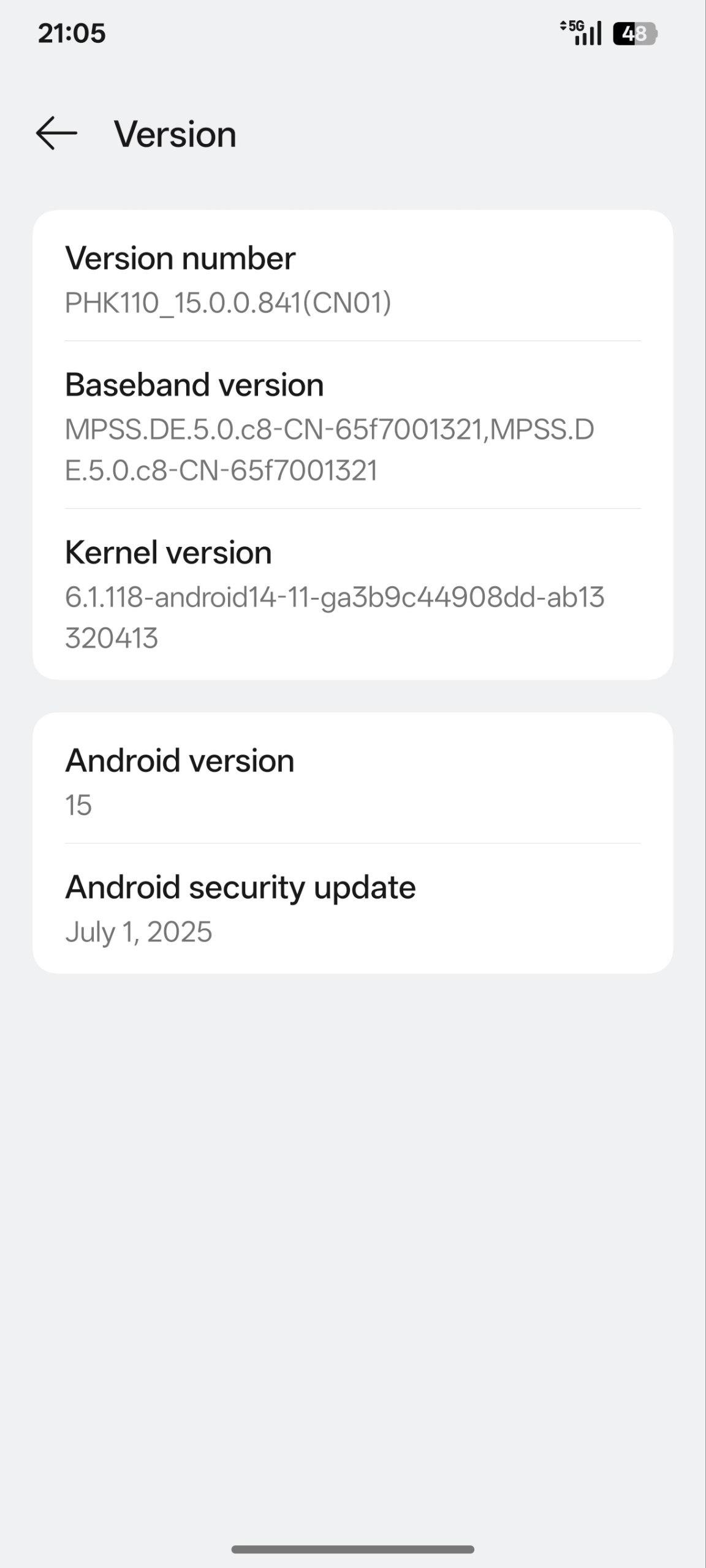The height and width of the screenshot is (1568, 706).
Task: Tap the Android version row
Action: point(353,778)
